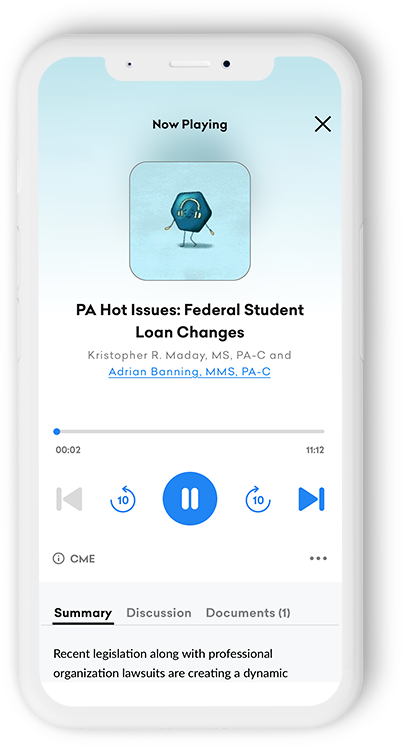Pause the current episode
This screenshot has height=747, width=402.
pyautogui.click(x=190, y=499)
